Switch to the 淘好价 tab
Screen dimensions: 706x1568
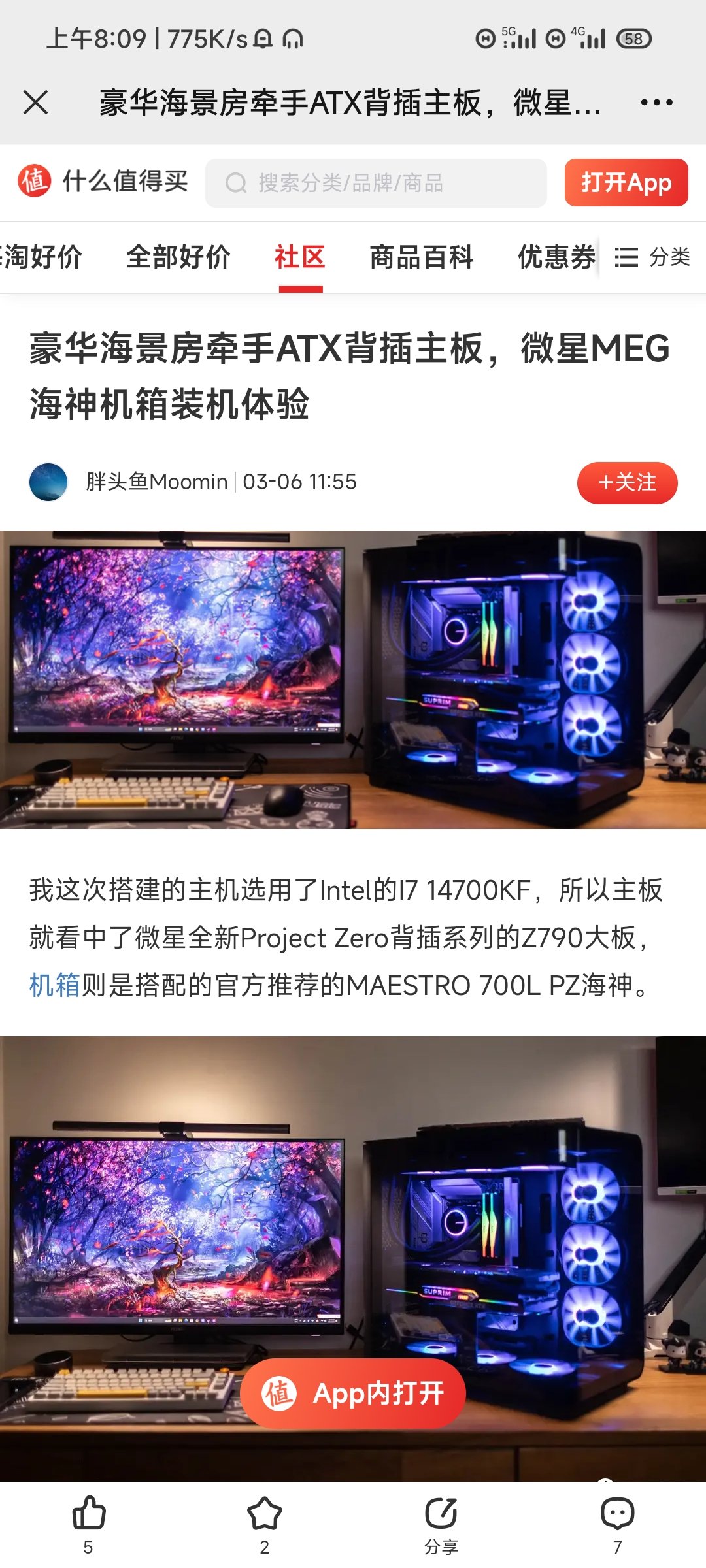[41, 257]
